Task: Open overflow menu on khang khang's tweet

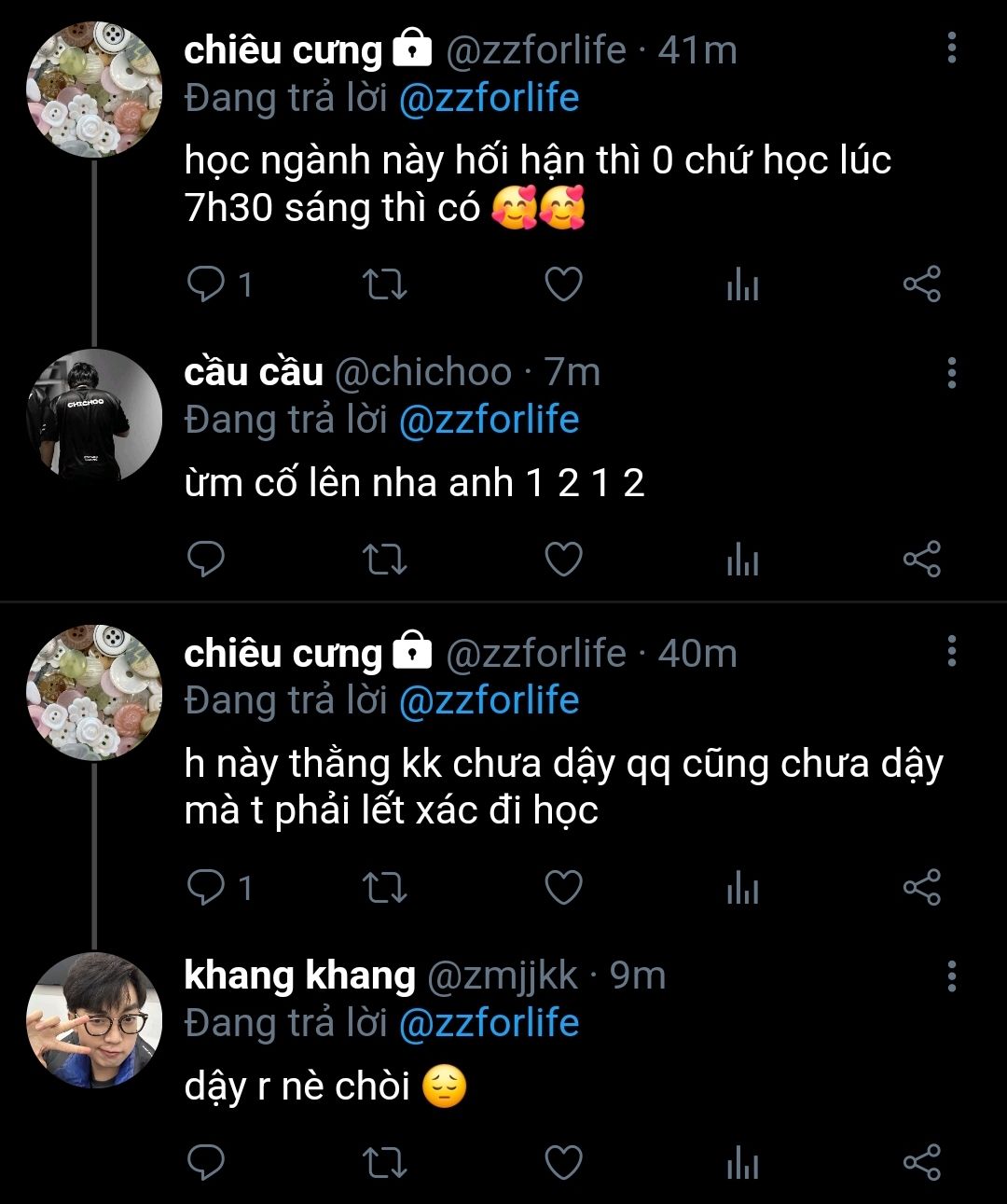Action: 951,976
